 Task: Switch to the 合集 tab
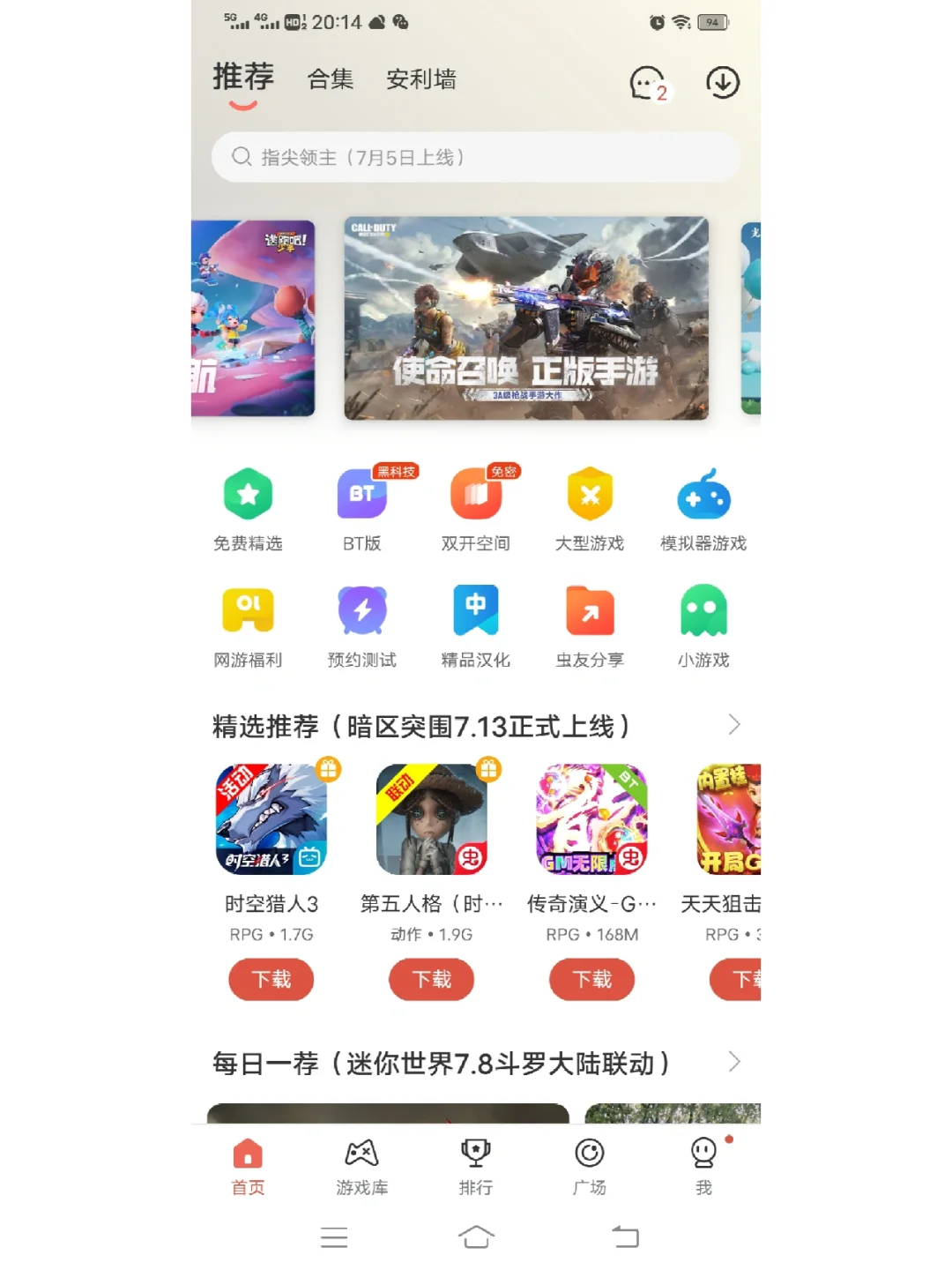pos(331,79)
